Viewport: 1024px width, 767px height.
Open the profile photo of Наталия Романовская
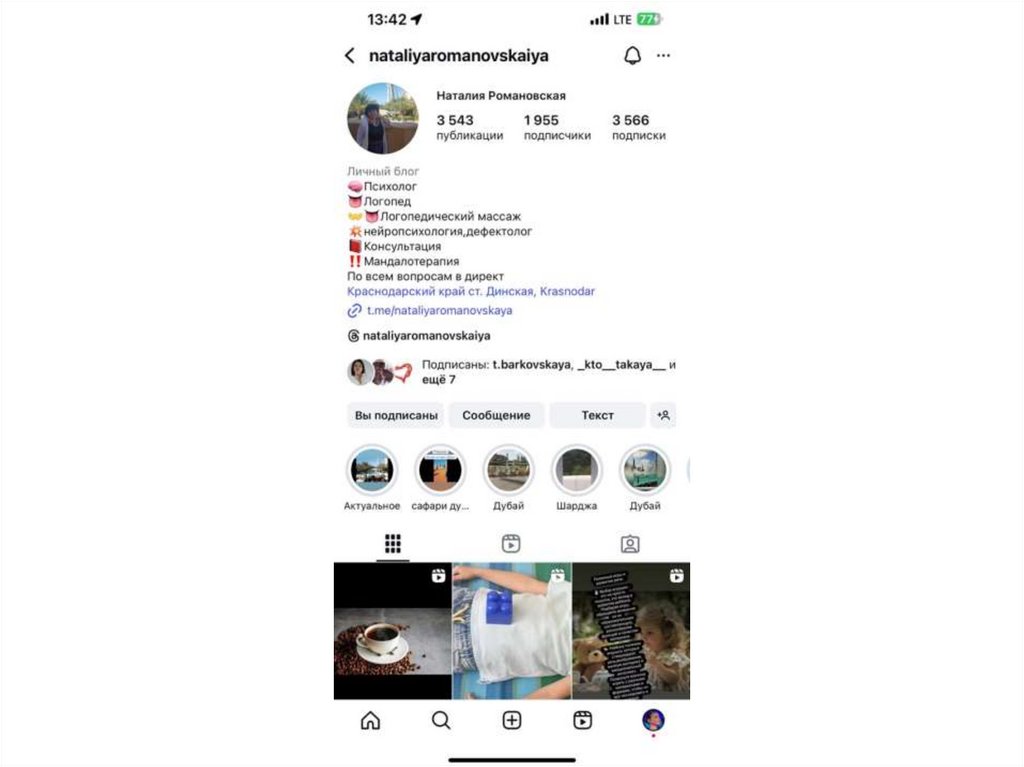click(382, 118)
